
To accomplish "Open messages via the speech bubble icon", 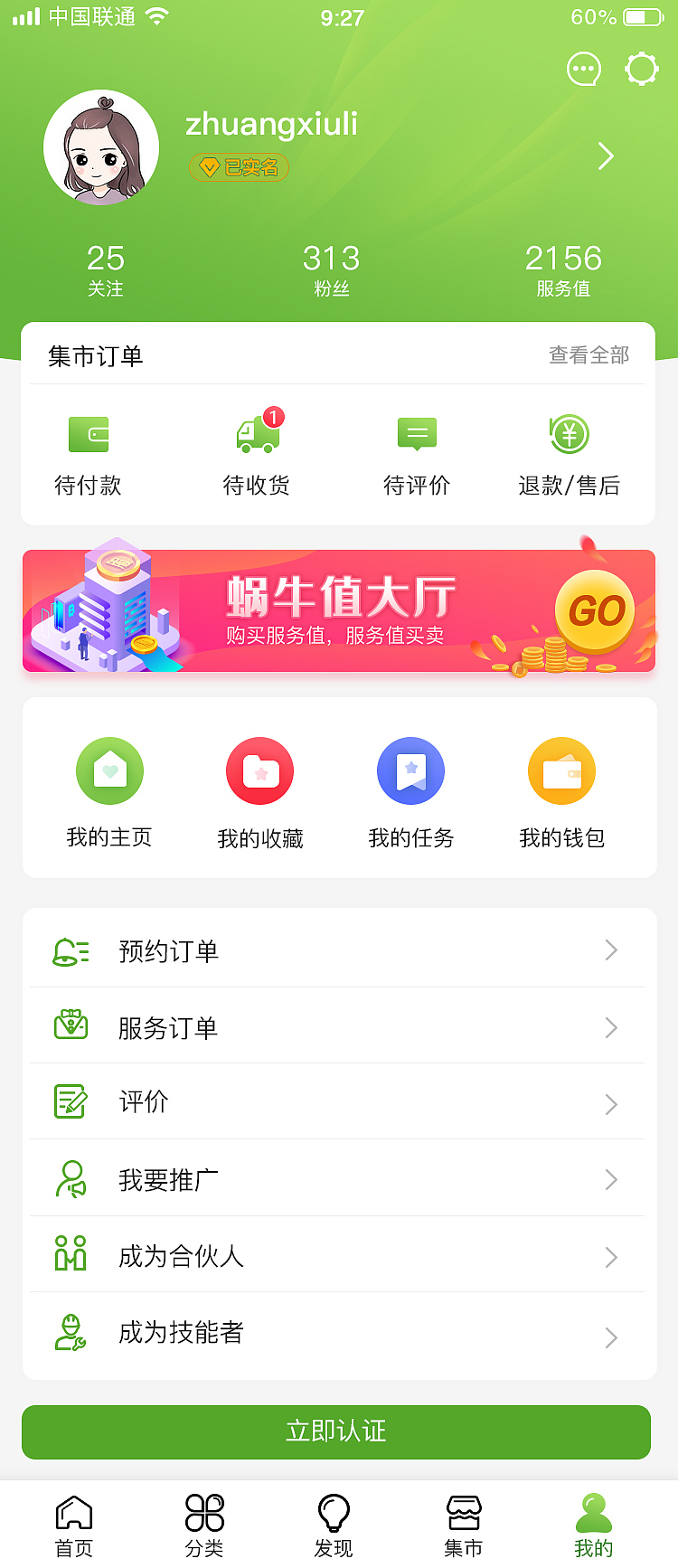I will [583, 68].
